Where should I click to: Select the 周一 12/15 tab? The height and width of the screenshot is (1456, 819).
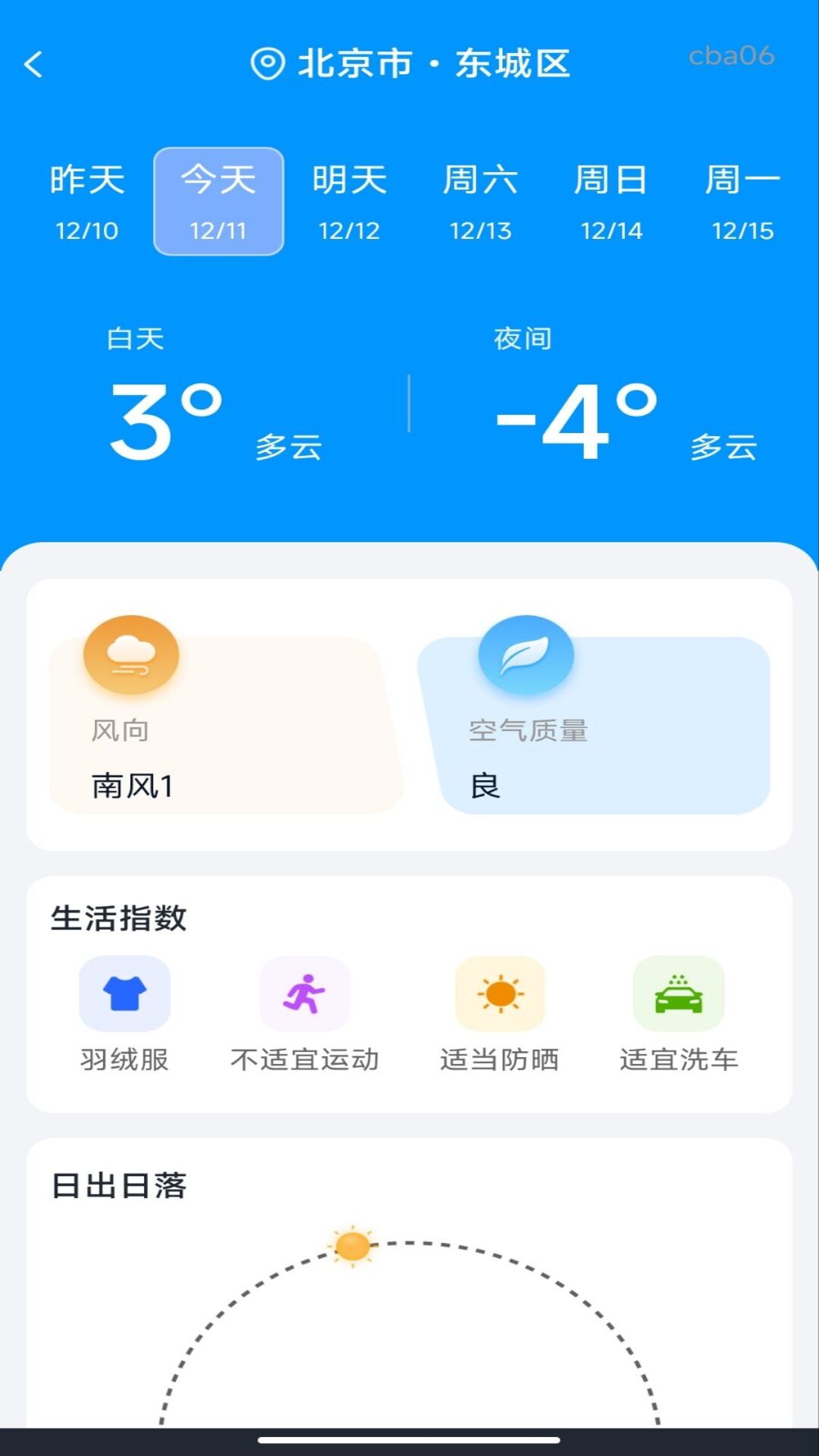click(742, 199)
